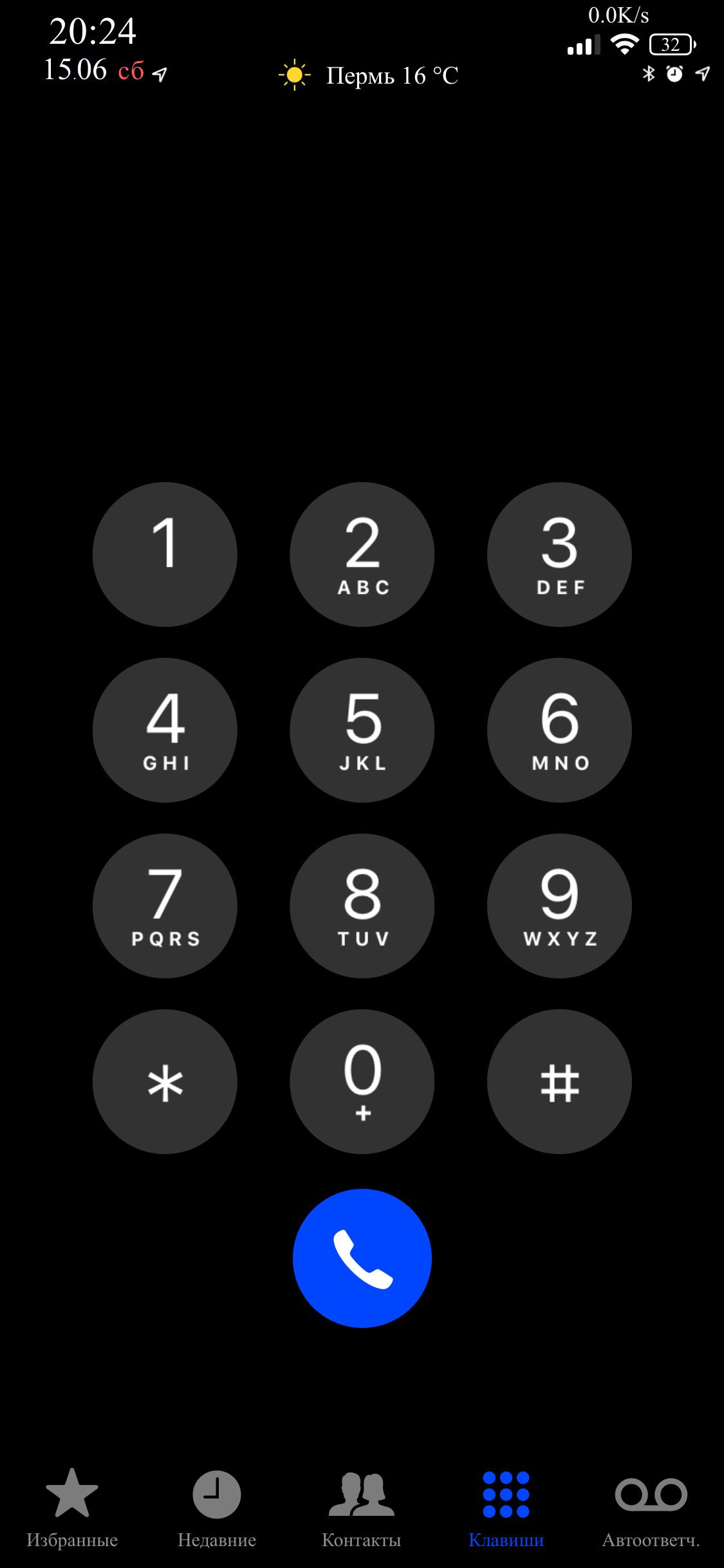Enter the 5 JKL key
The width and height of the screenshot is (724, 1568).
362,730
